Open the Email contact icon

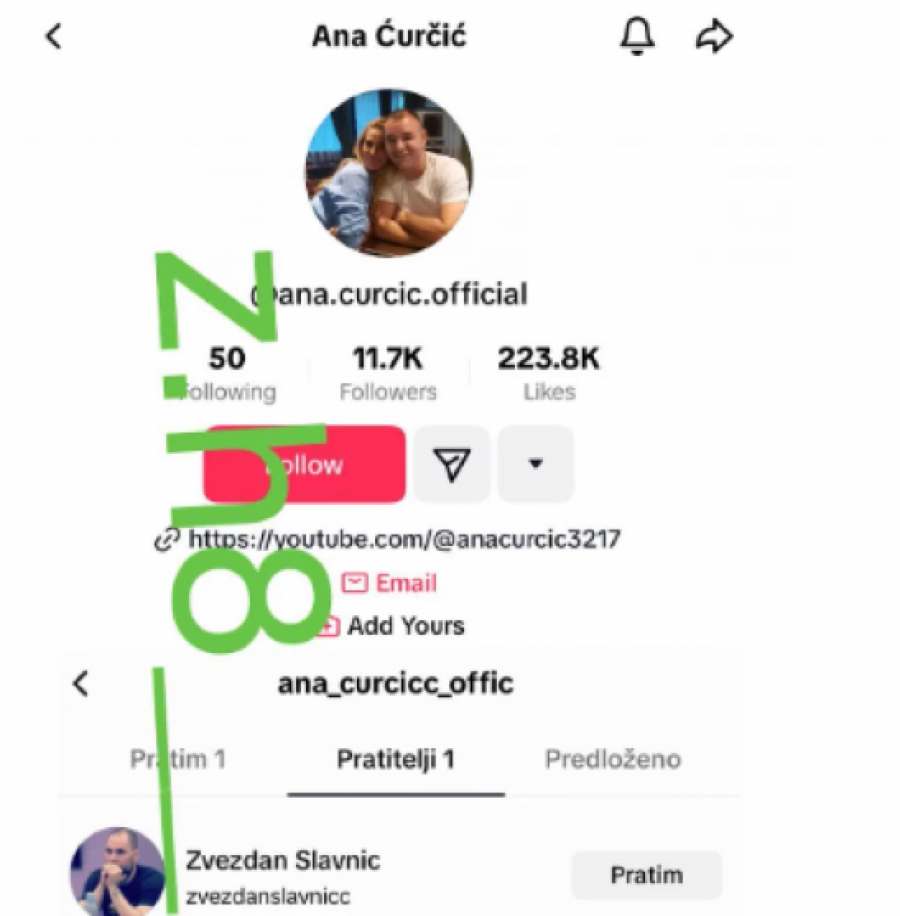(x=355, y=583)
